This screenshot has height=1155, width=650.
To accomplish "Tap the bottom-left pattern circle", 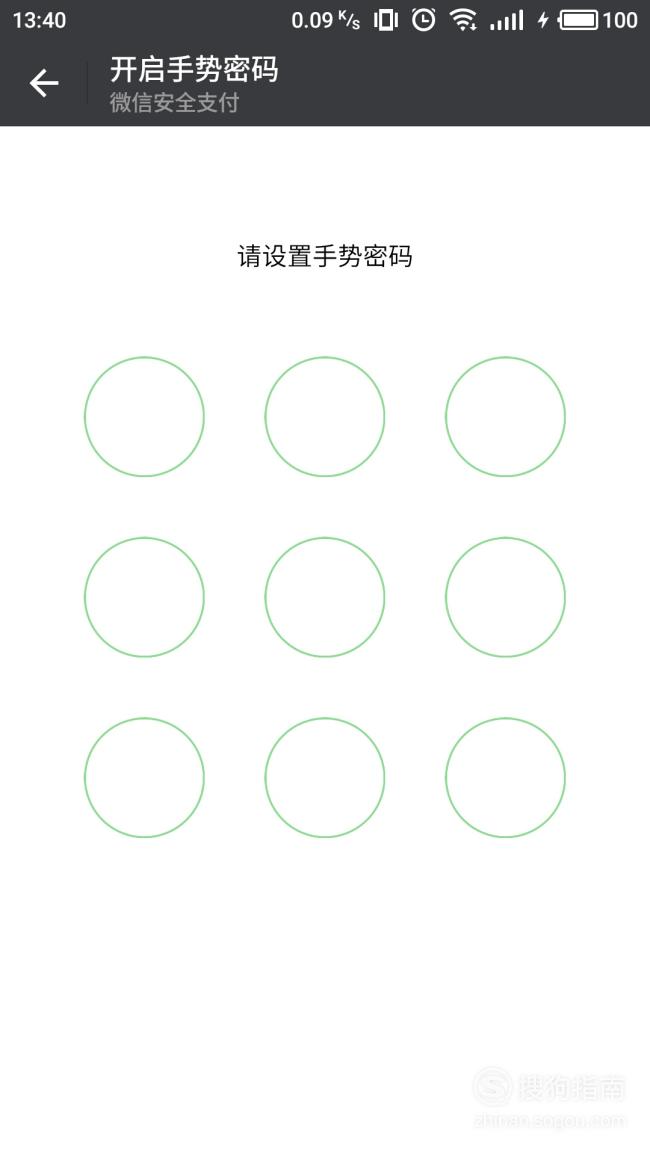I will [144, 778].
